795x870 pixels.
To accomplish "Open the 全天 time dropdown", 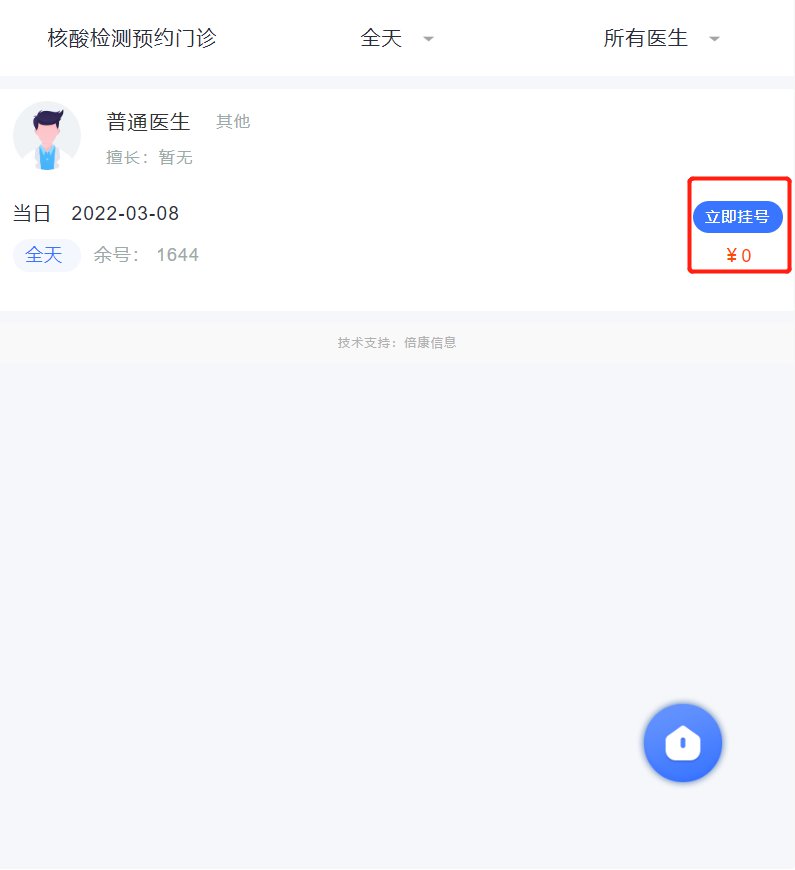I will click(397, 39).
